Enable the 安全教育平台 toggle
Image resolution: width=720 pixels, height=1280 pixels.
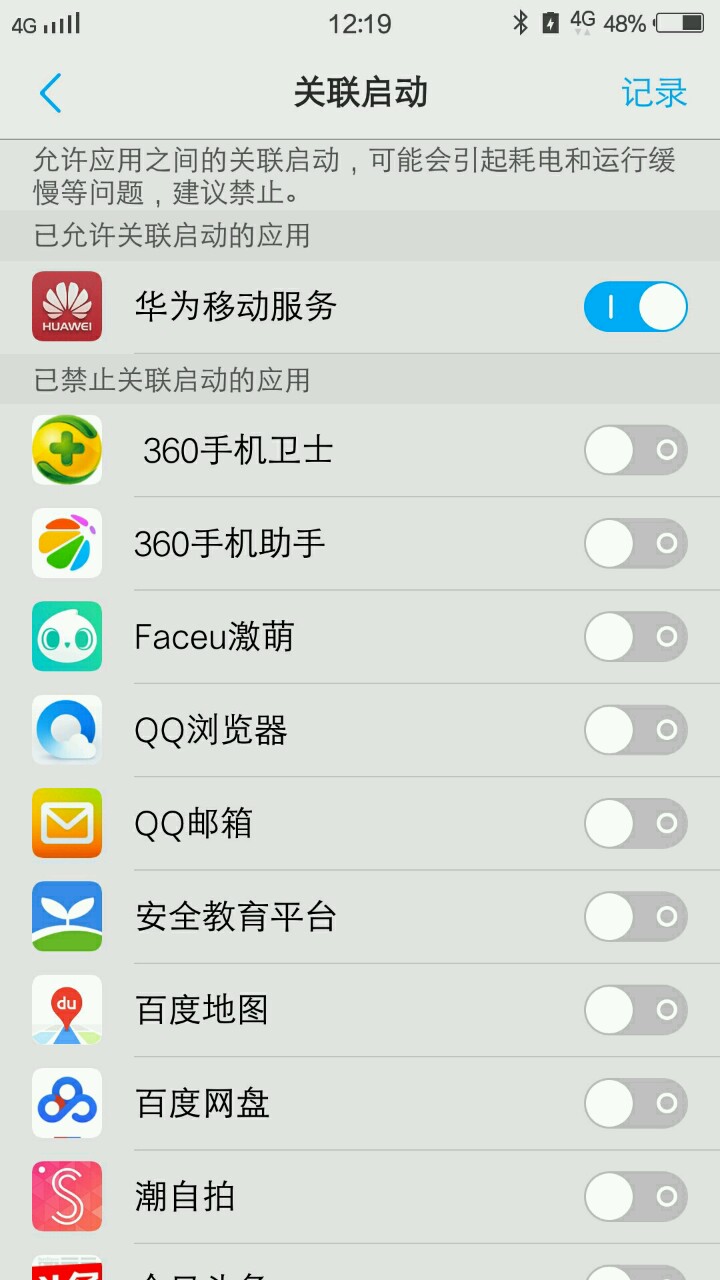pyautogui.click(x=636, y=917)
